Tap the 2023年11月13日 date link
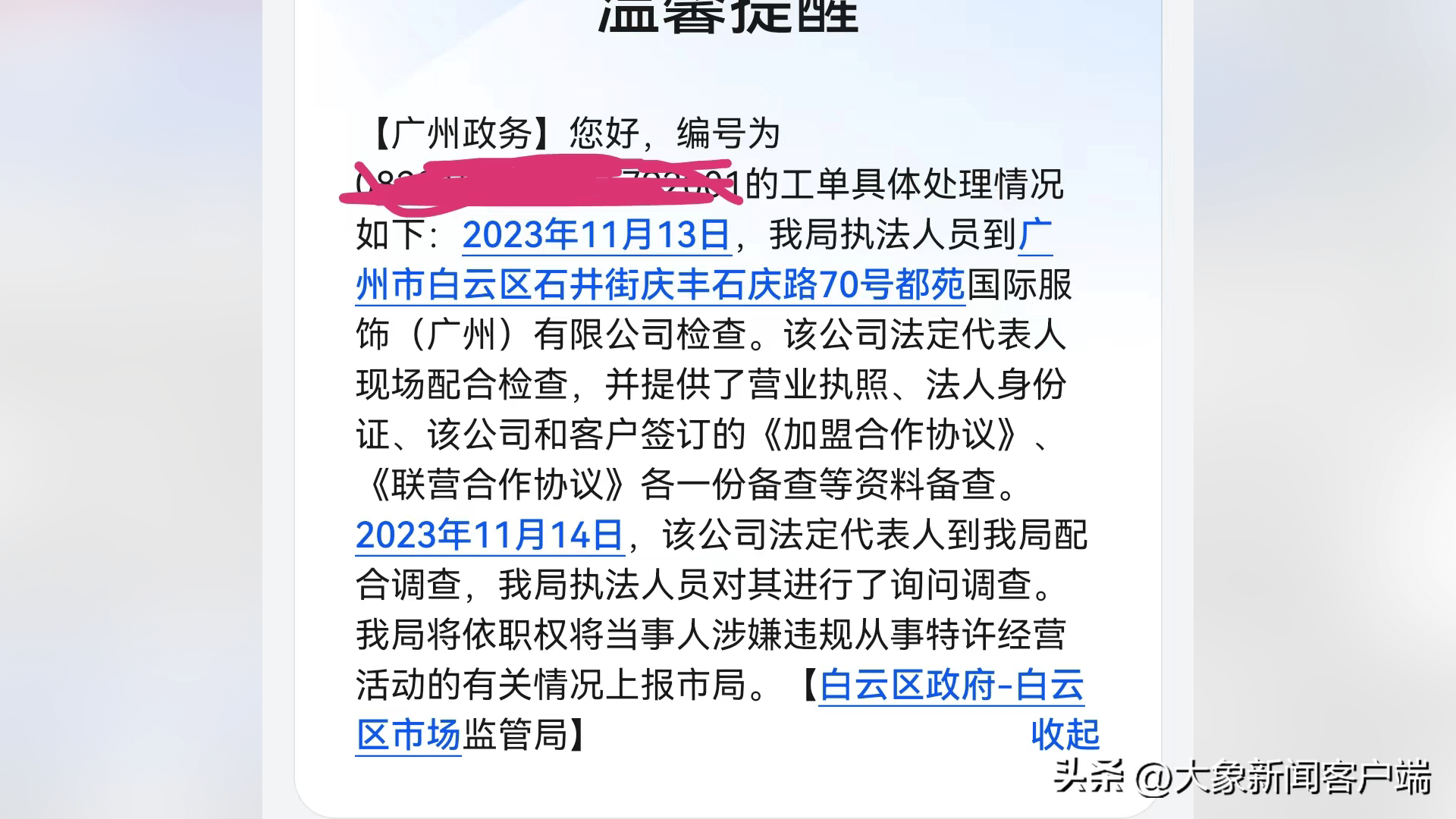The height and width of the screenshot is (819, 1456). click(596, 235)
